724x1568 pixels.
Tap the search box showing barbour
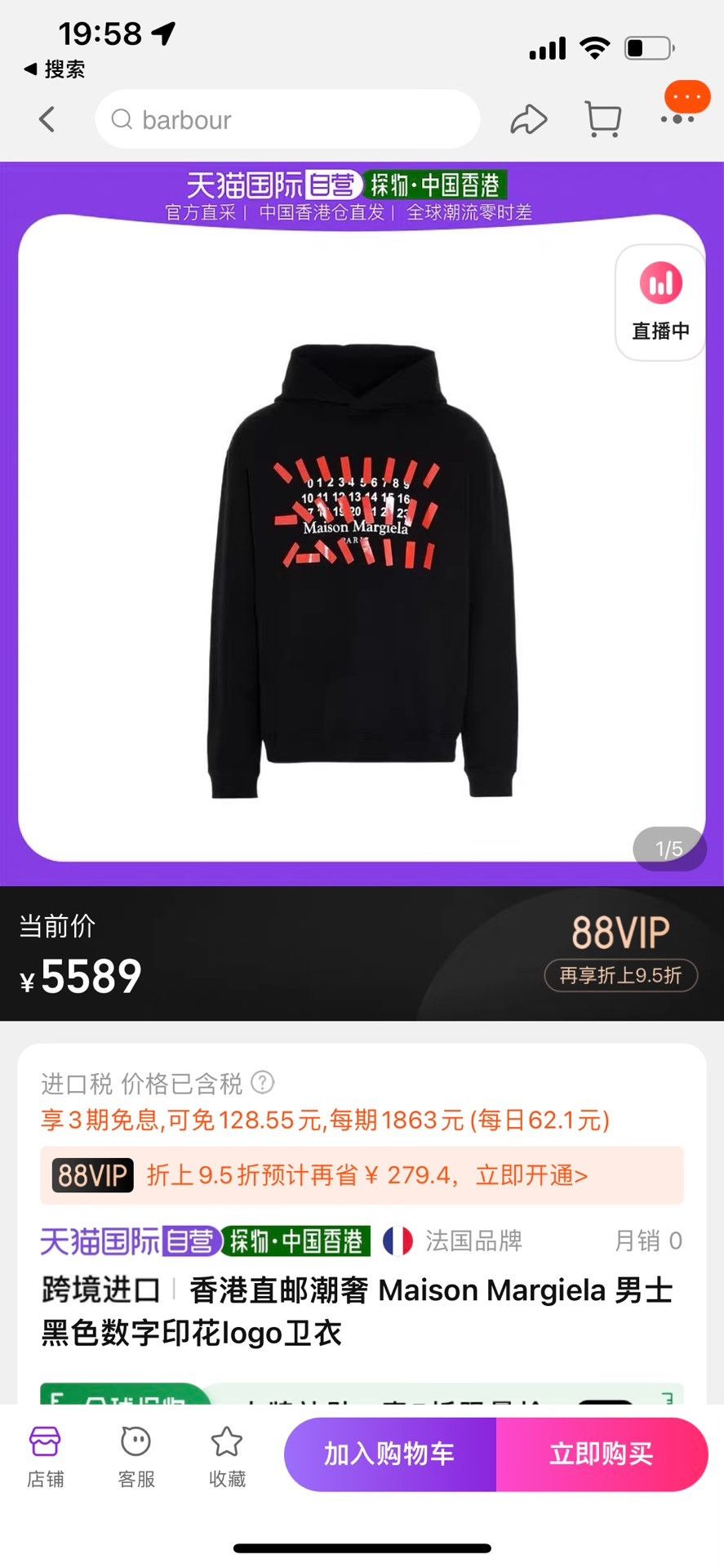[287, 119]
